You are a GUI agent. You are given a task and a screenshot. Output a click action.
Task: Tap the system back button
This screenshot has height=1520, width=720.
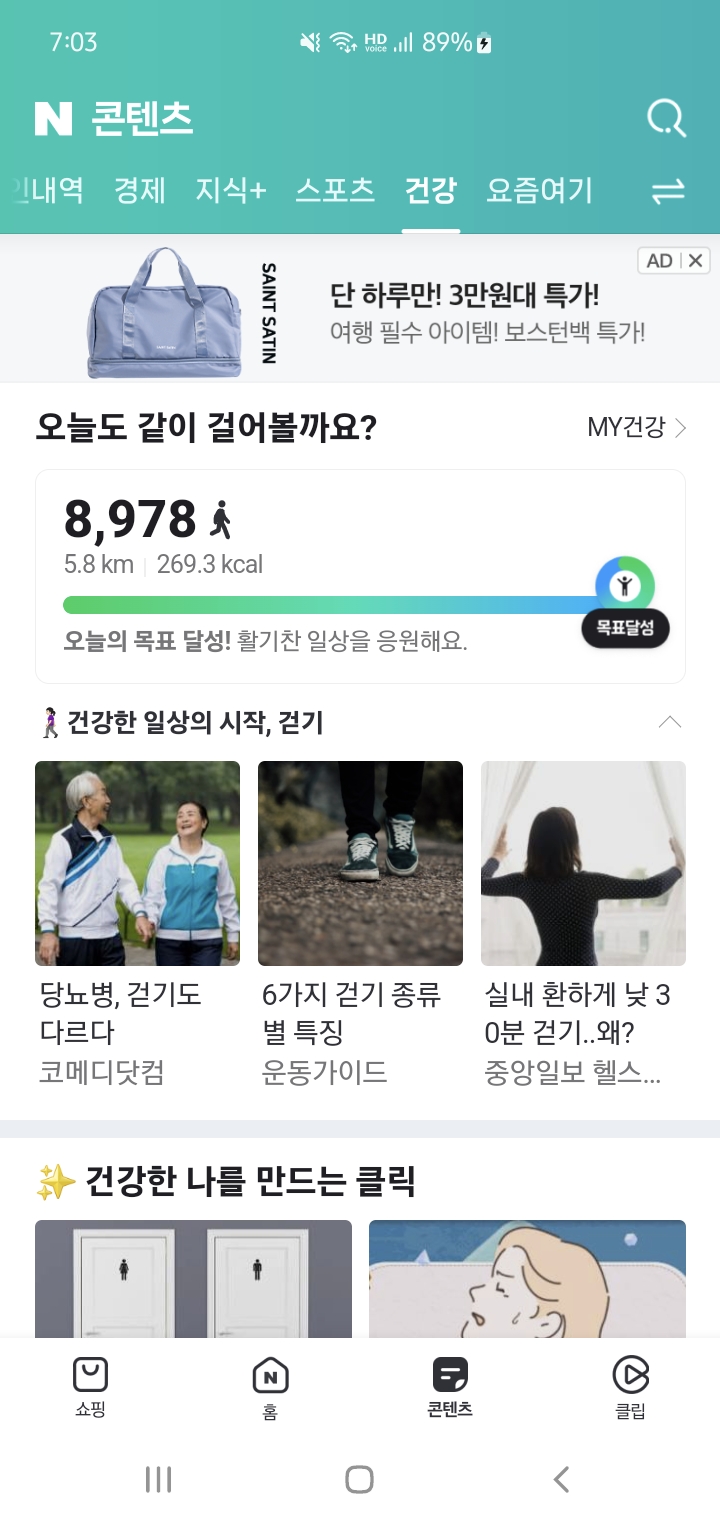[561, 1479]
